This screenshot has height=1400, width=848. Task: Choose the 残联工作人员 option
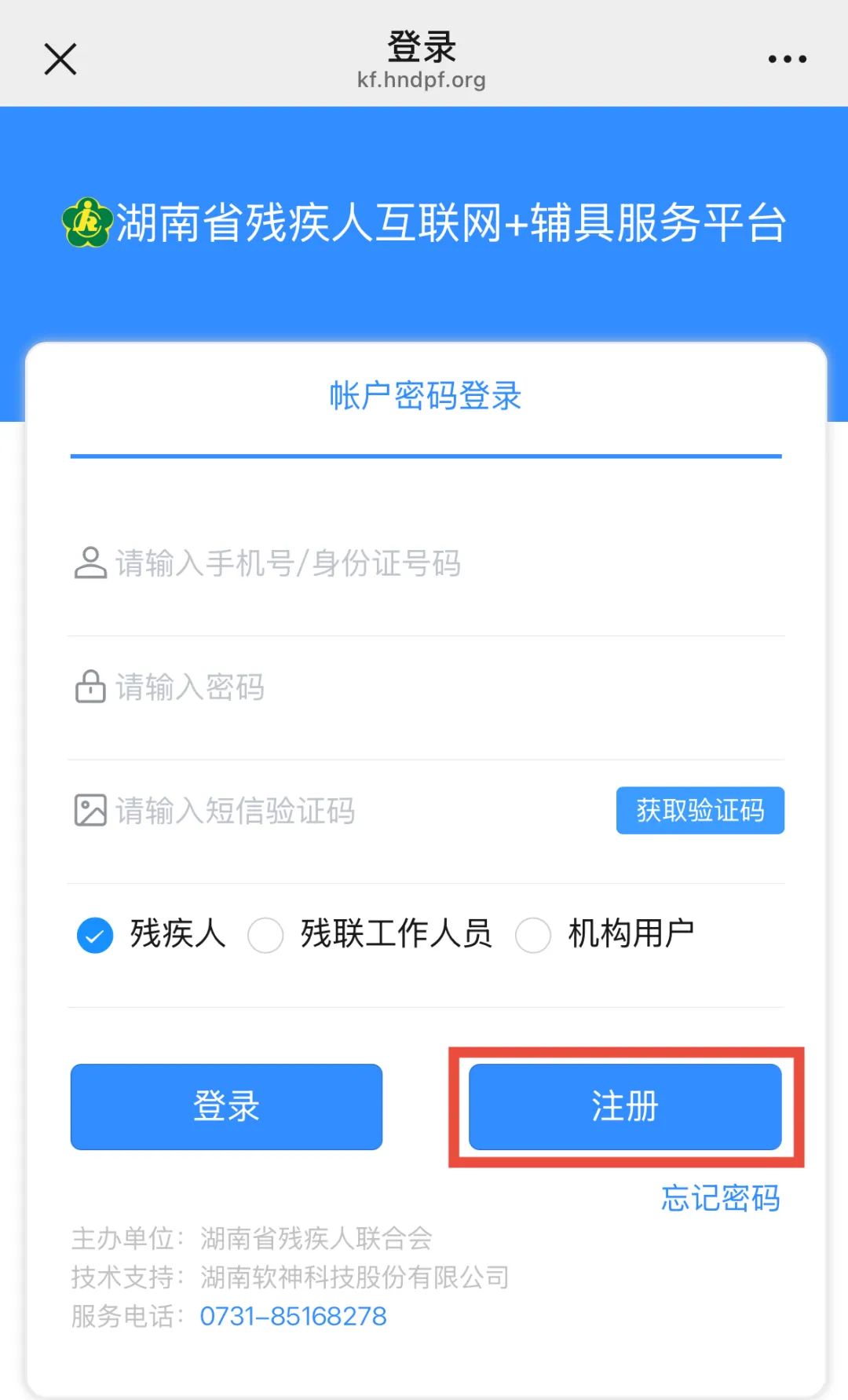(x=370, y=935)
